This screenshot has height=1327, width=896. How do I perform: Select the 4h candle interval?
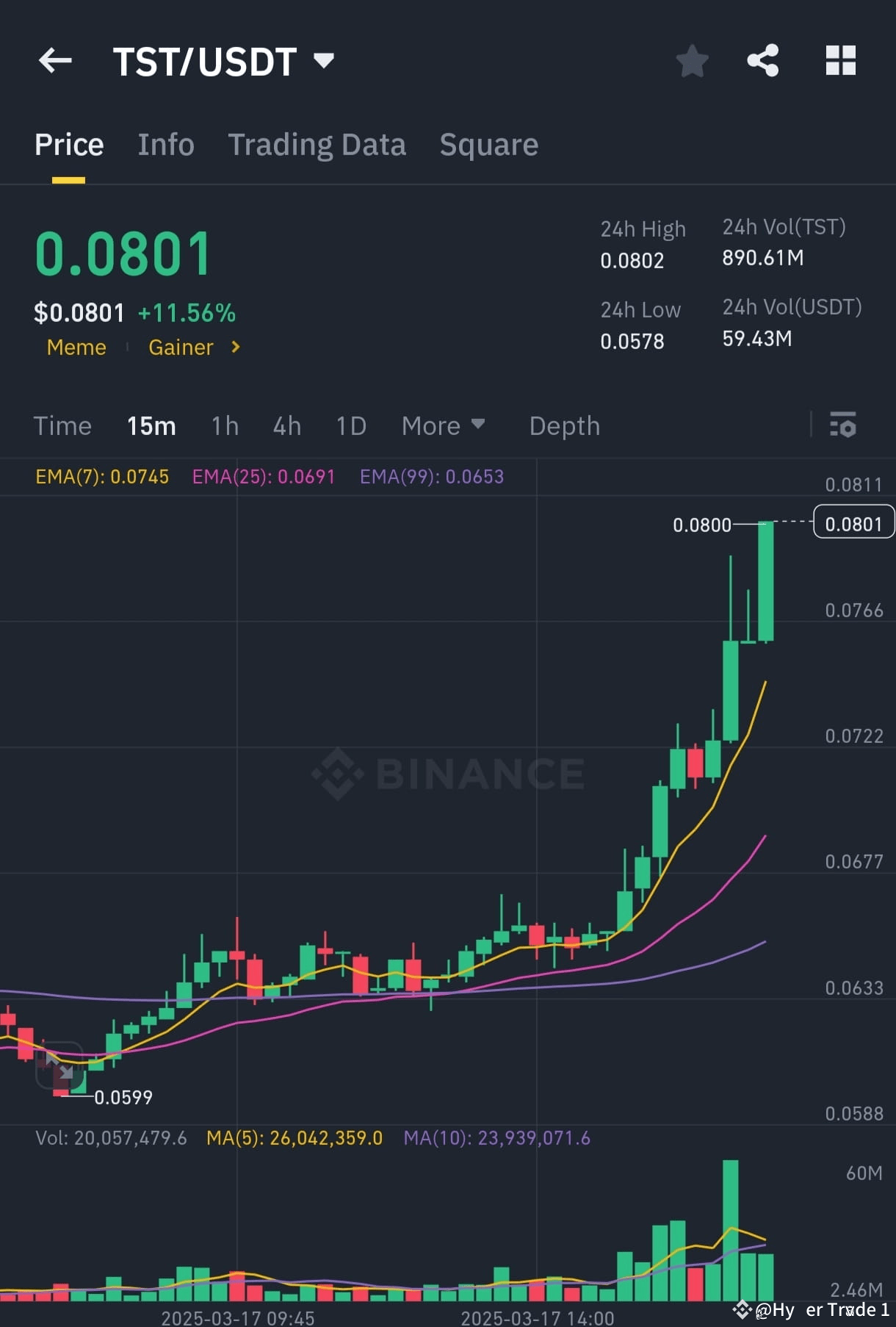(286, 425)
